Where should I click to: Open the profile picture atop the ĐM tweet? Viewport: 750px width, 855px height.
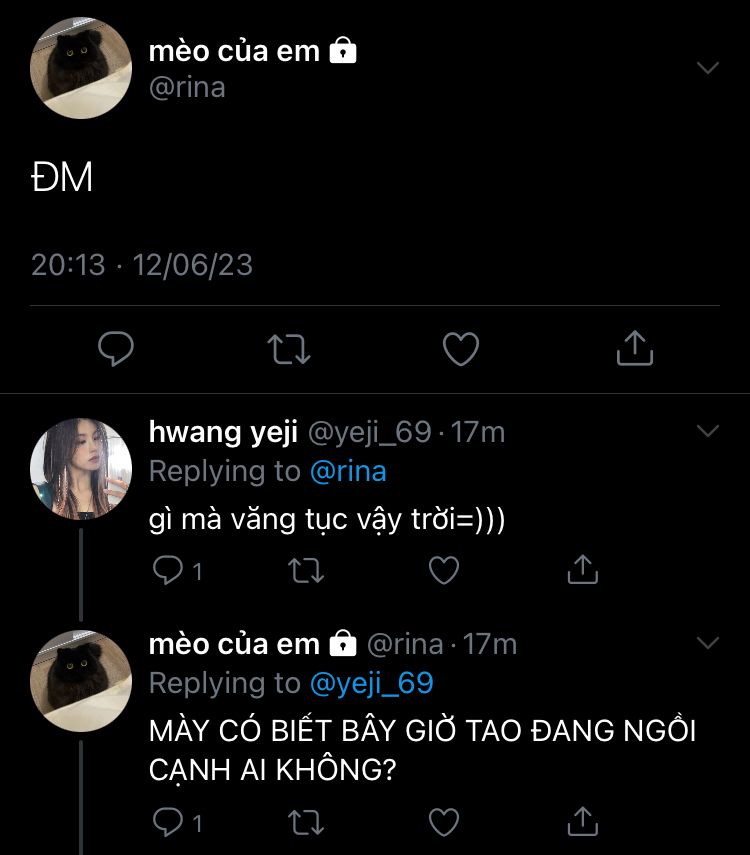[x=82, y=68]
